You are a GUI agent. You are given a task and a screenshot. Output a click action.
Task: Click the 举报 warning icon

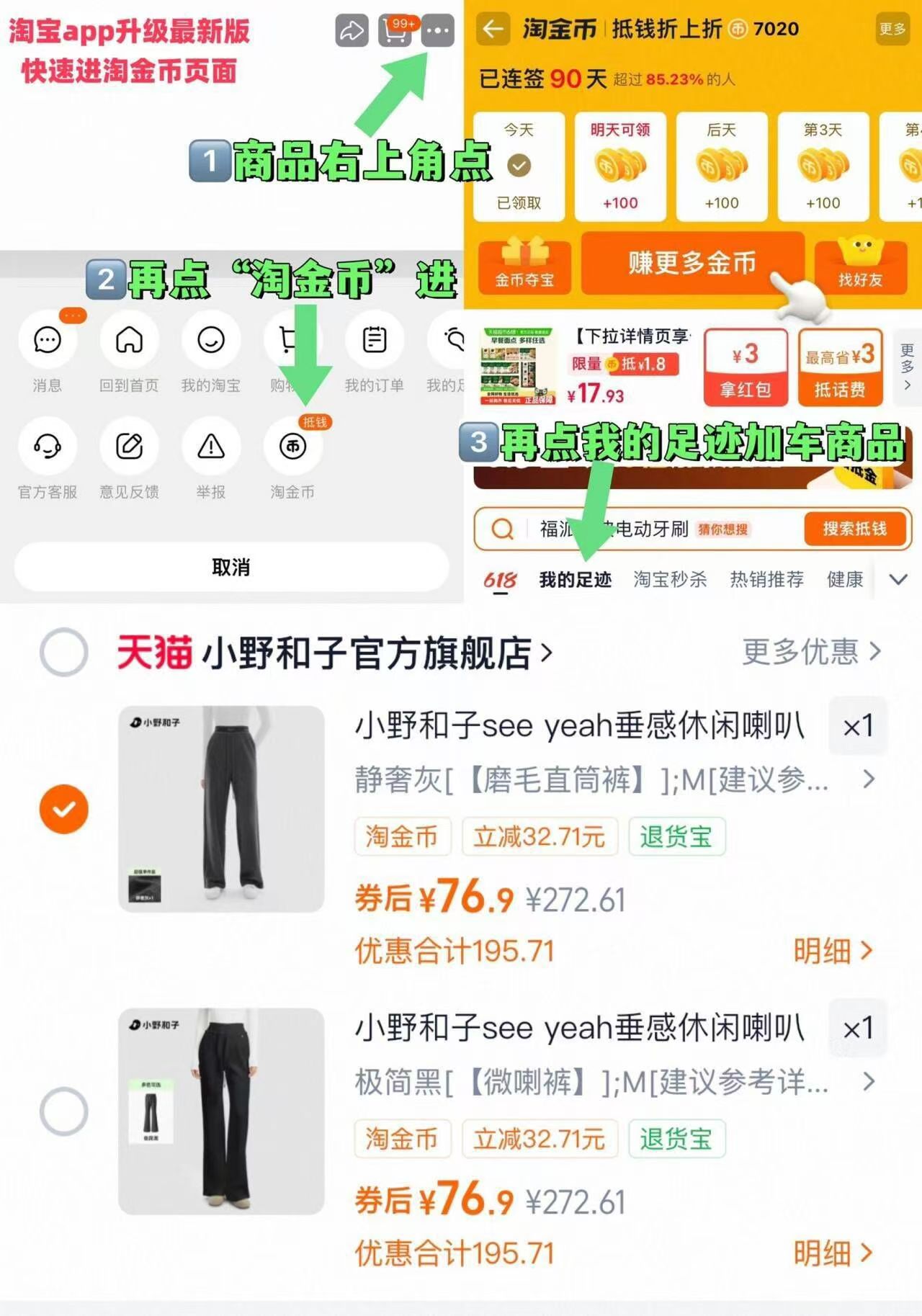(x=210, y=445)
